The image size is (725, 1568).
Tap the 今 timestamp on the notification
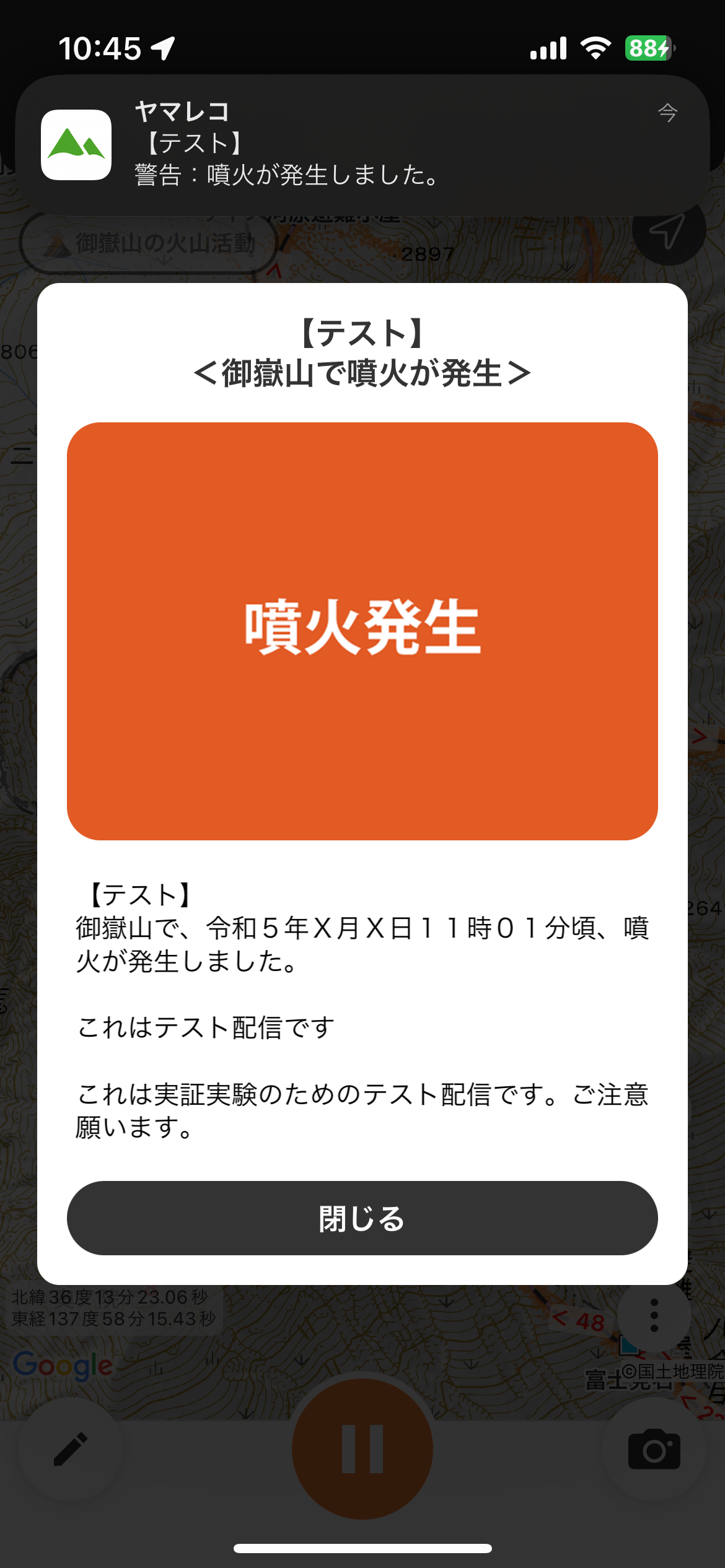pyautogui.click(x=669, y=113)
